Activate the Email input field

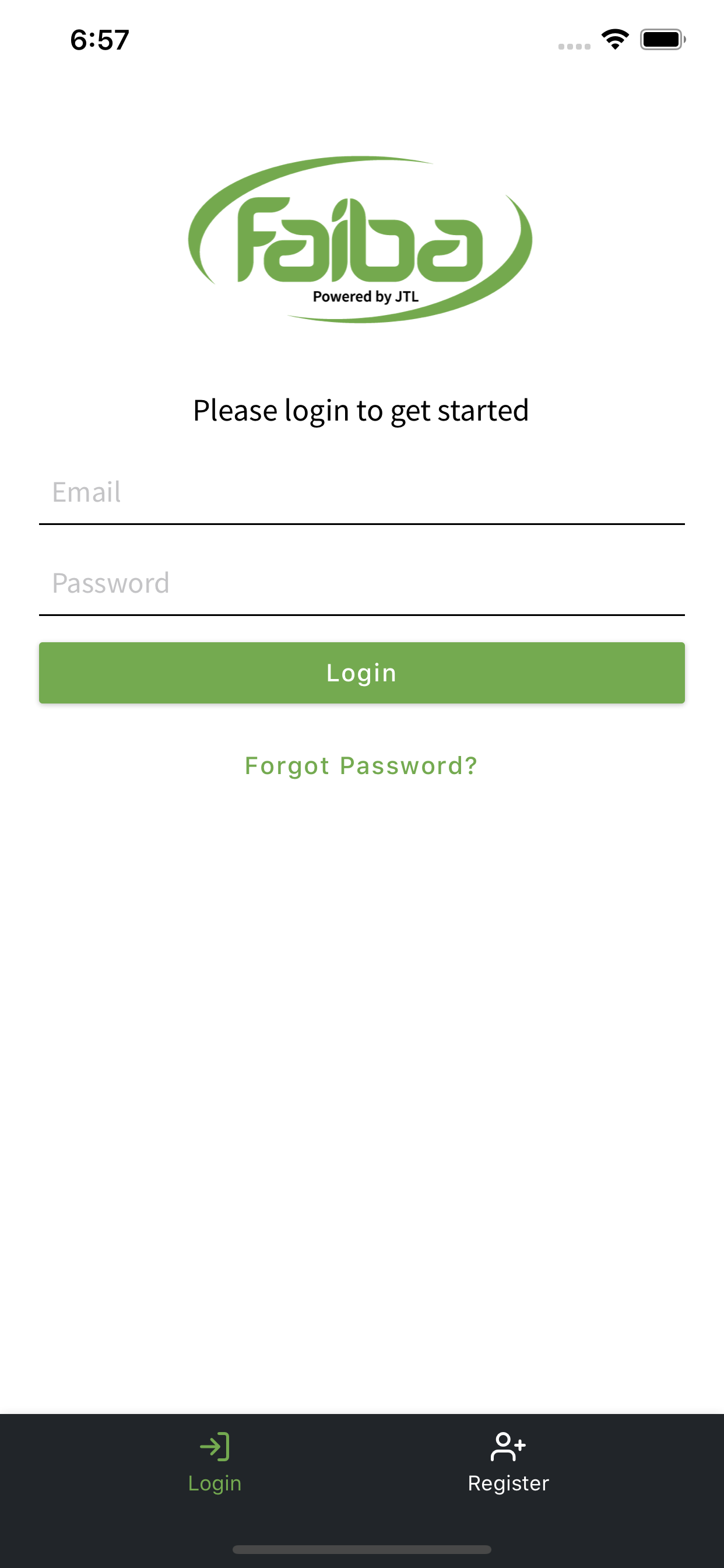pos(361,492)
